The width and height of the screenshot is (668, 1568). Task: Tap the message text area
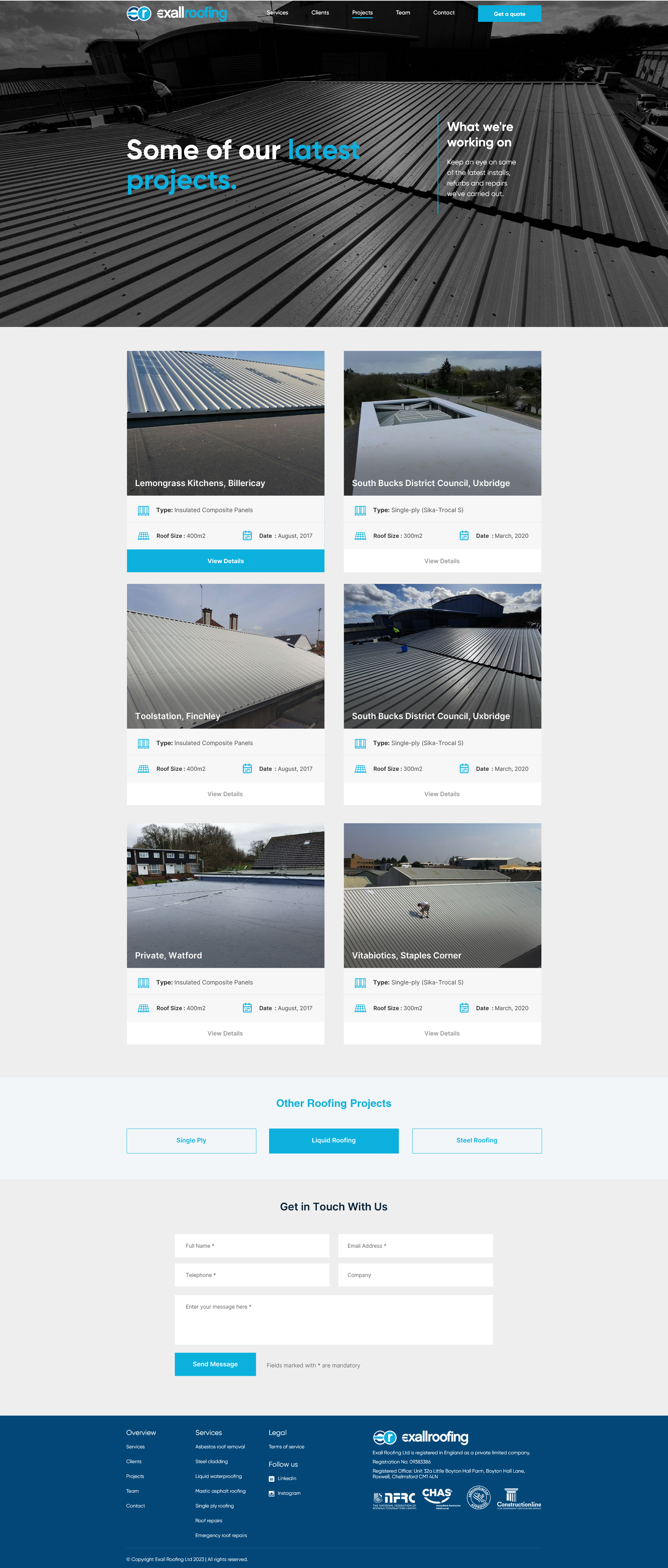(x=333, y=1320)
